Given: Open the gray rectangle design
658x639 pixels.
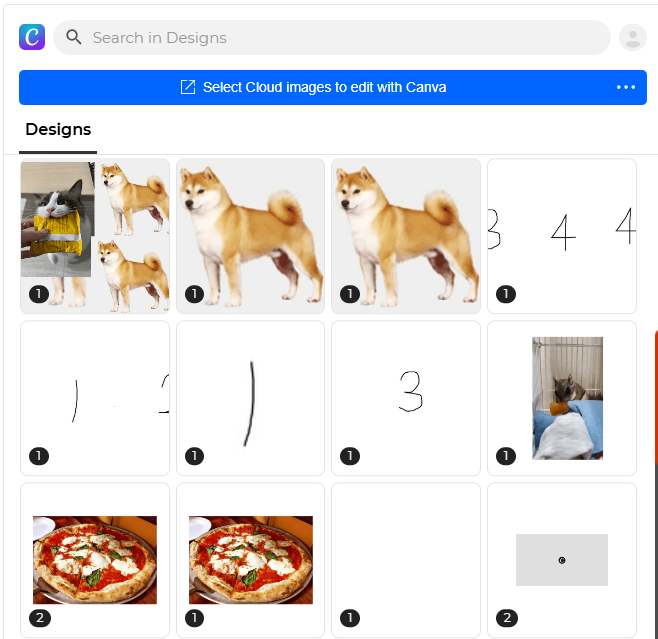Looking at the screenshot, I should click(x=561, y=559).
